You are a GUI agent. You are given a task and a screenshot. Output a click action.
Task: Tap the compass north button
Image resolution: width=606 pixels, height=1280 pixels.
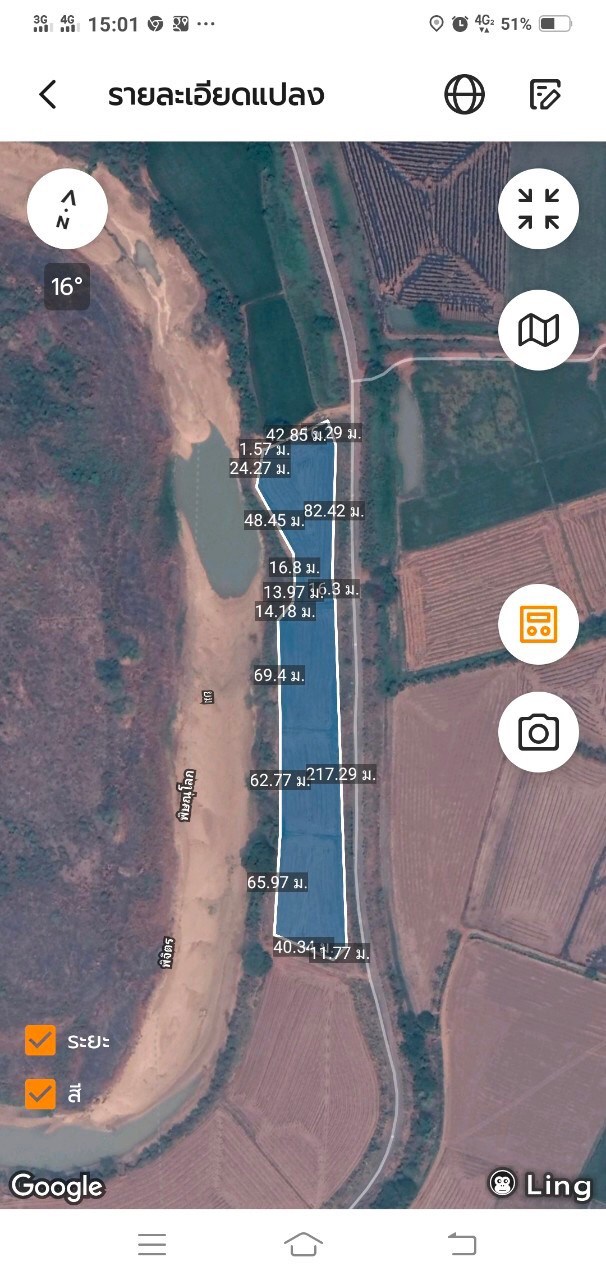[67, 209]
